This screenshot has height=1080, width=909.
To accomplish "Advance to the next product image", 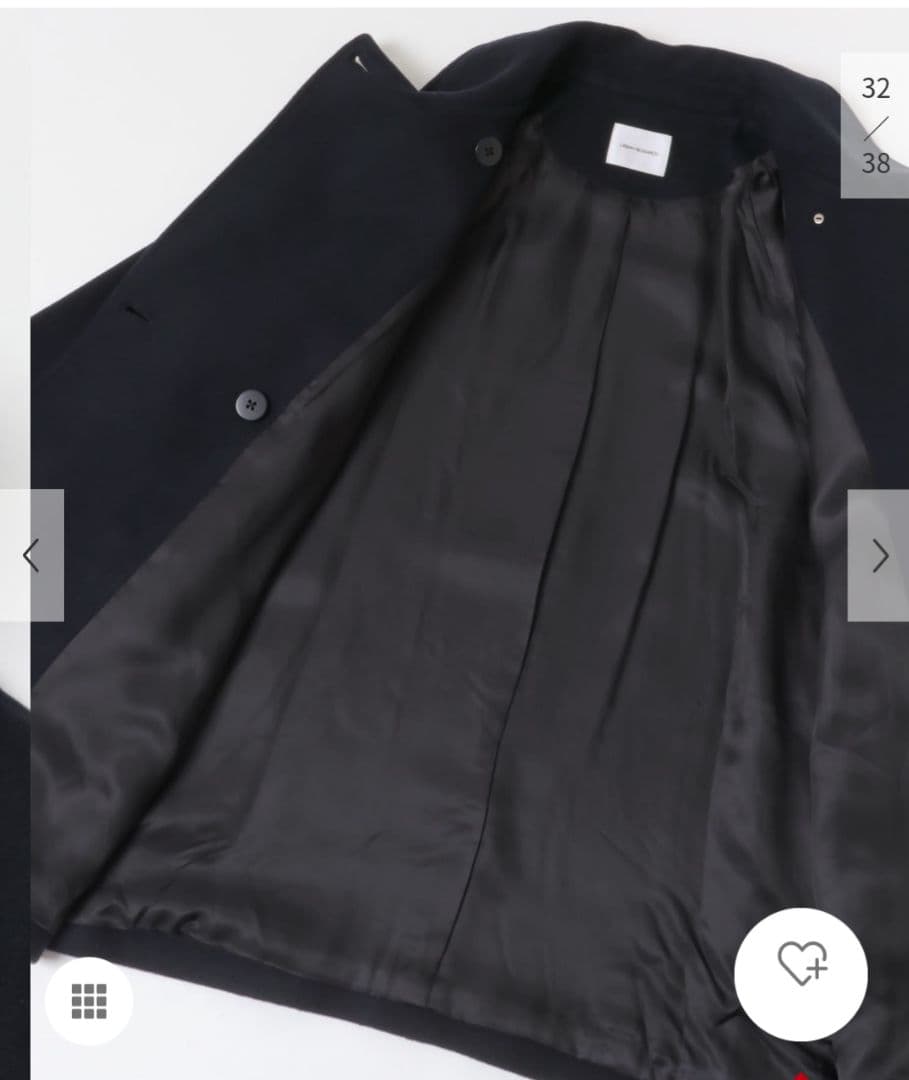I will point(879,555).
